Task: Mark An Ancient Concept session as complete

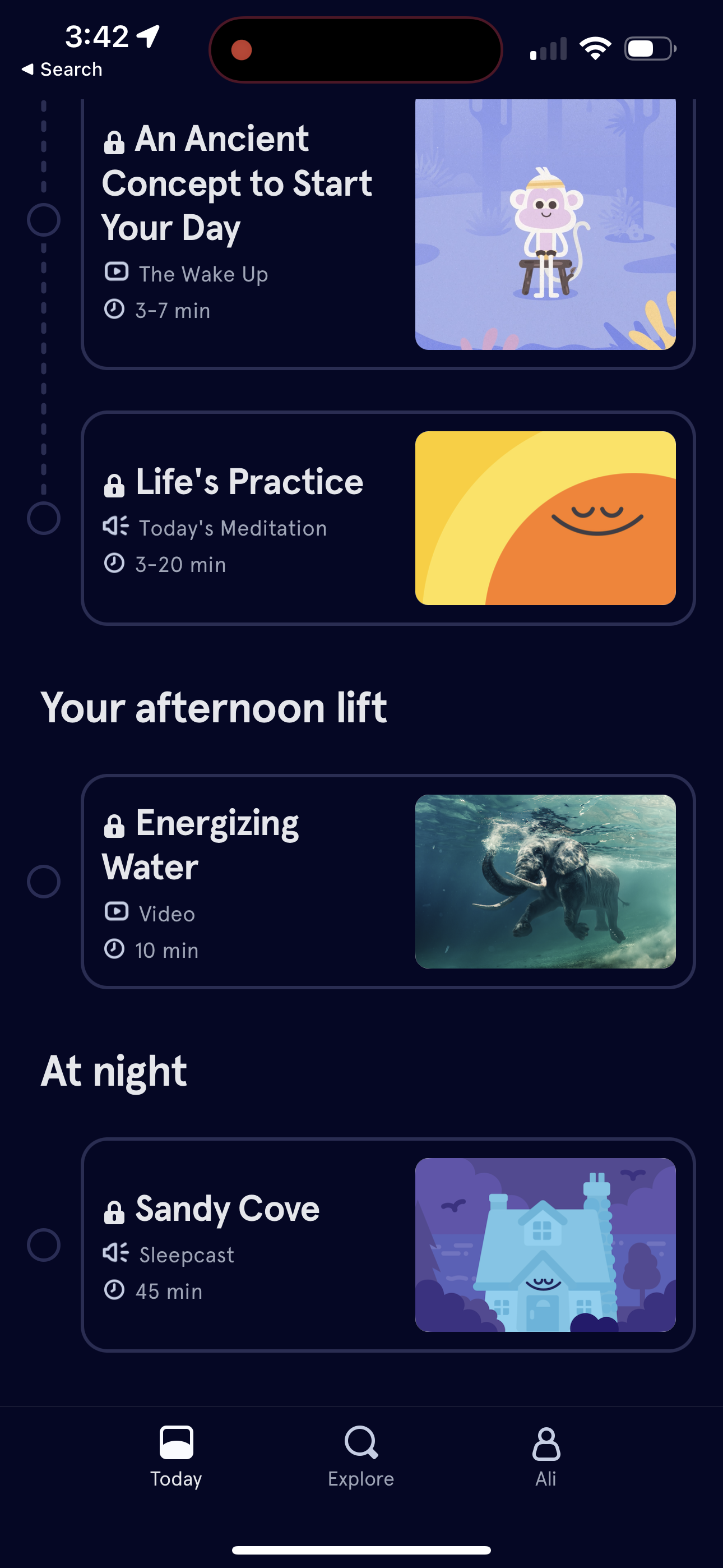Action: click(x=43, y=220)
